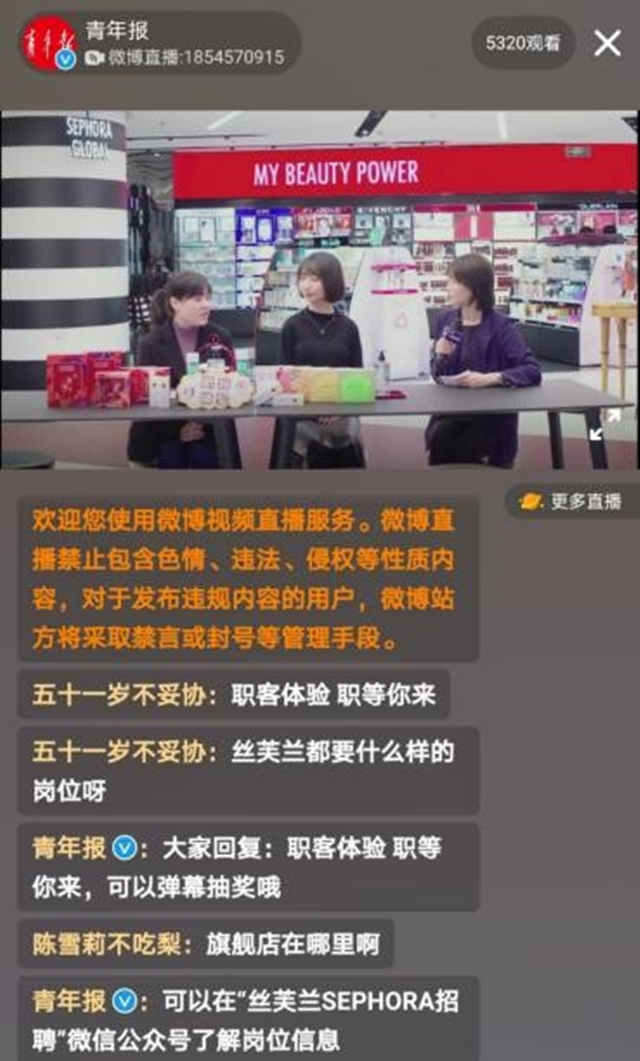The height and width of the screenshot is (1061, 640).
Task: View the 5320观看 viewer list
Action: pyautogui.click(x=523, y=43)
